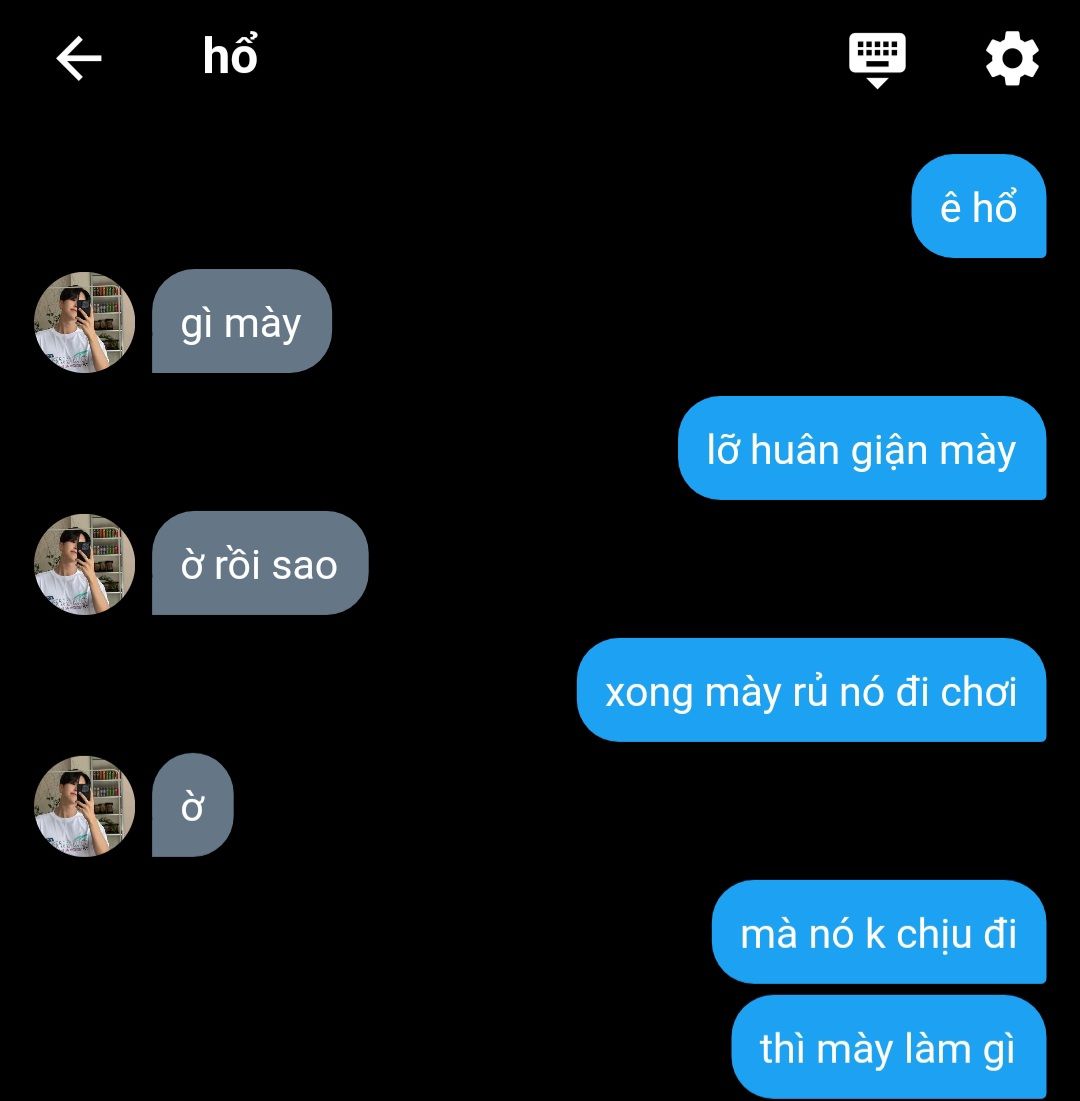Show the keyboard with the keyboard icon
The image size is (1080, 1101).
[877, 58]
